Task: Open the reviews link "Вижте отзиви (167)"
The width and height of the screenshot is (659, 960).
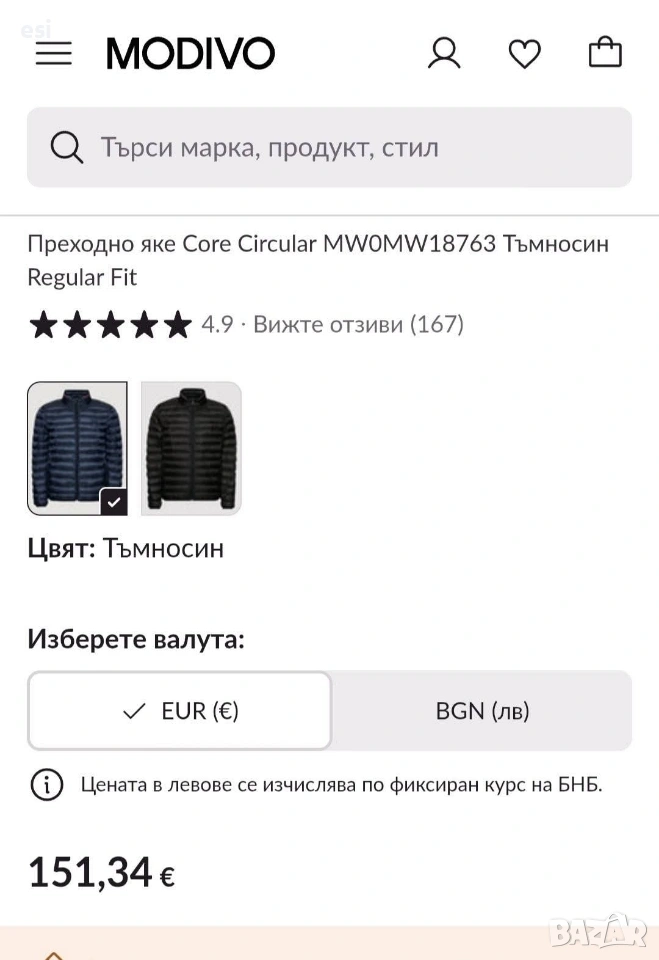Action: tap(358, 324)
